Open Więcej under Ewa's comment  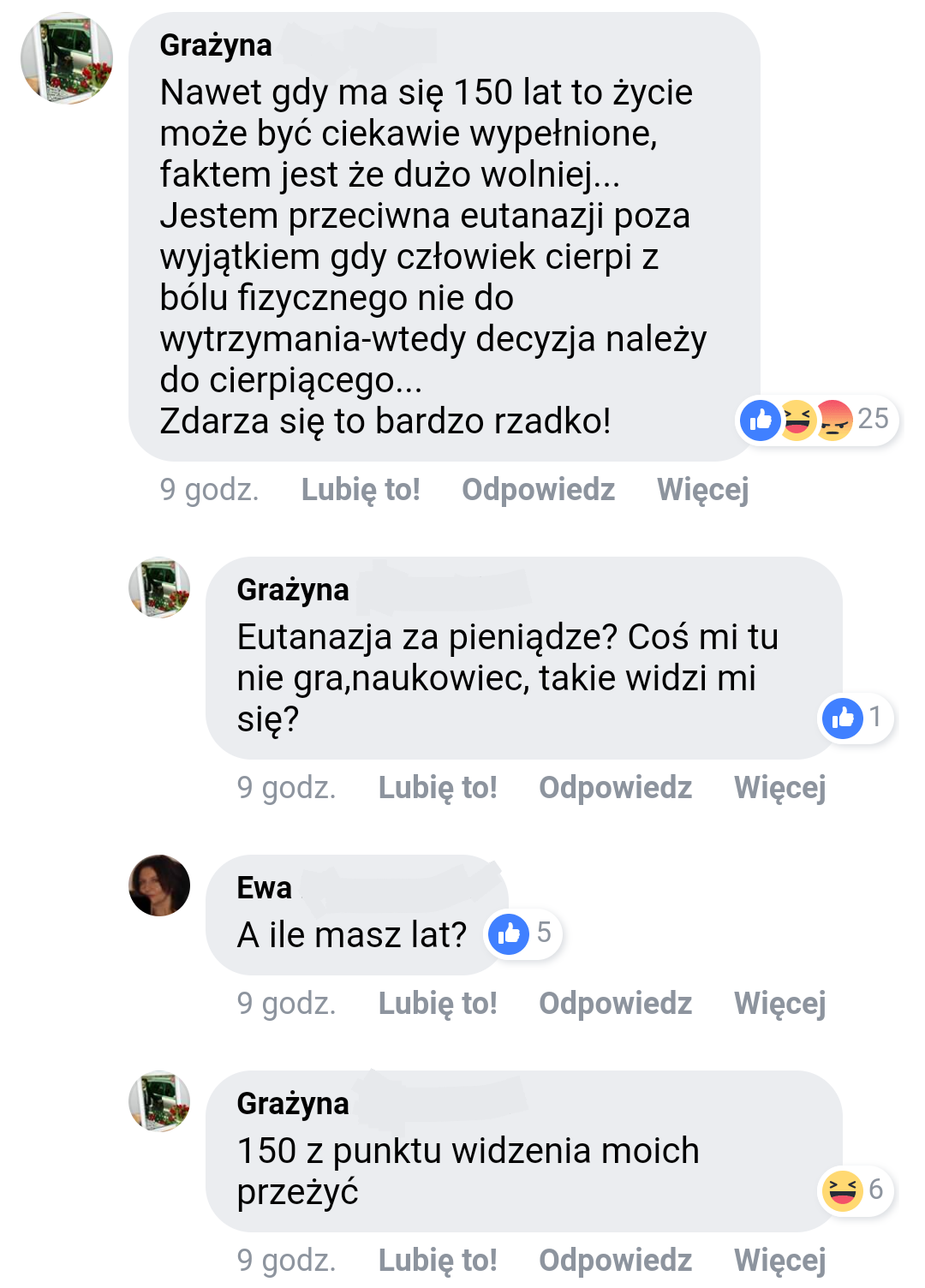click(779, 1004)
